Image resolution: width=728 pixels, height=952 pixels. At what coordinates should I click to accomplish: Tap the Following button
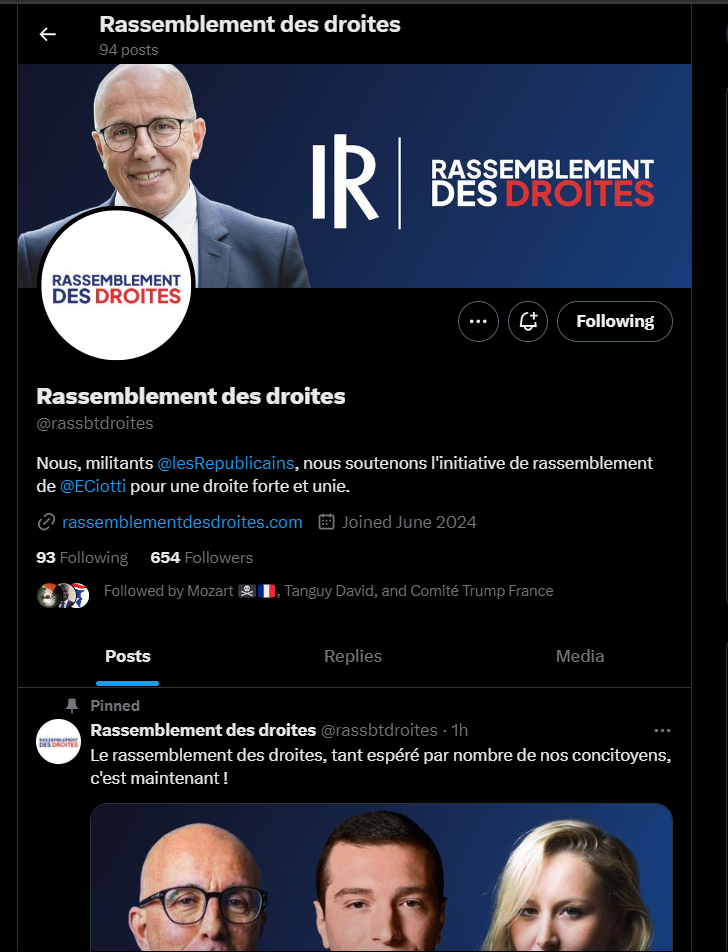pos(614,321)
